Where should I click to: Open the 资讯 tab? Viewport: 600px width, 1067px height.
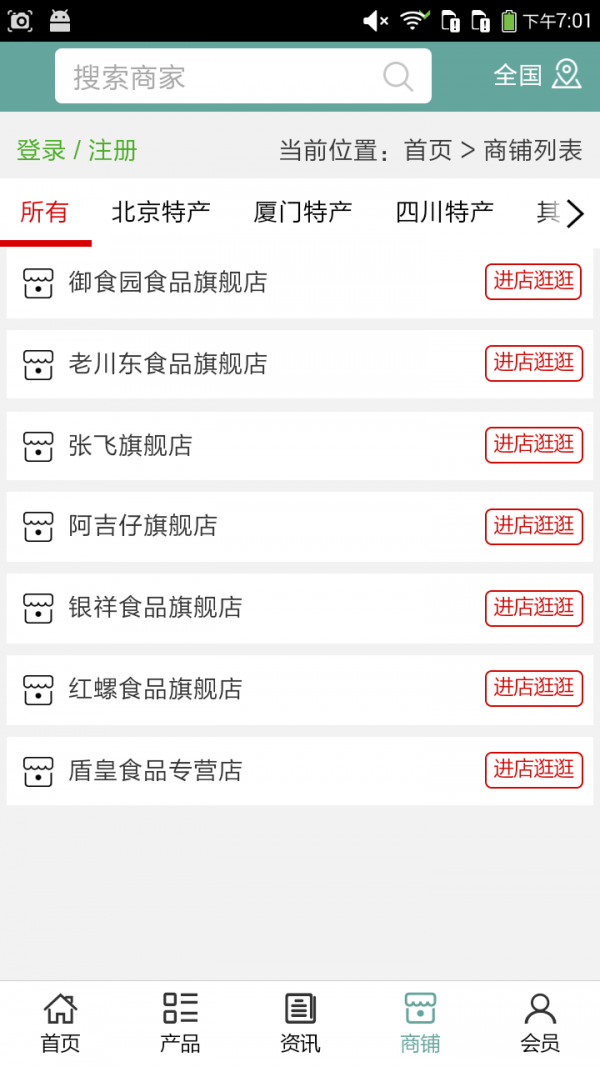point(300,1023)
